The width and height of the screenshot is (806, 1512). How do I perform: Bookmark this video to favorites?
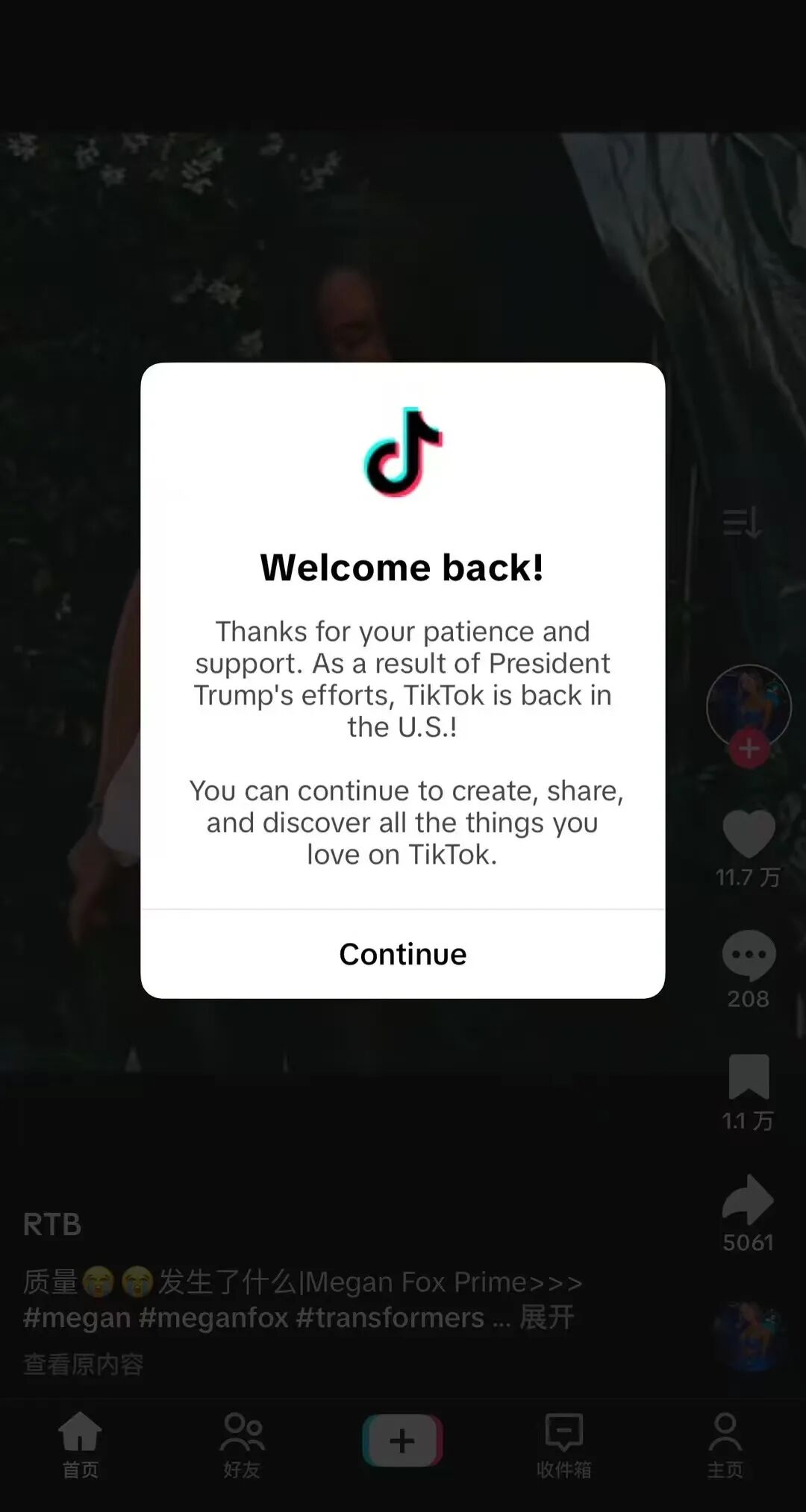pos(749,1076)
